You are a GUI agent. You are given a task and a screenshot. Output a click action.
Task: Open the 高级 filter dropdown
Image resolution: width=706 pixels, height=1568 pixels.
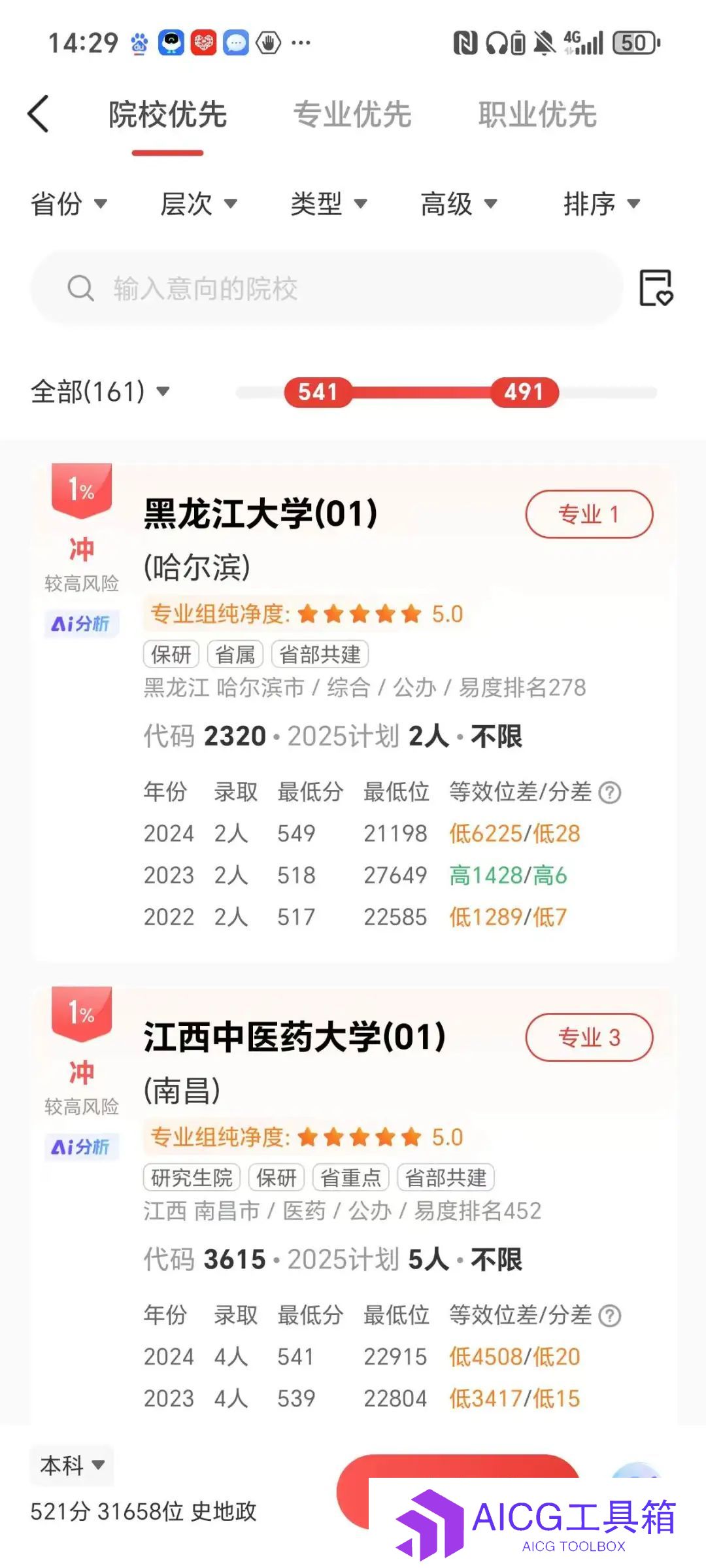(x=459, y=203)
